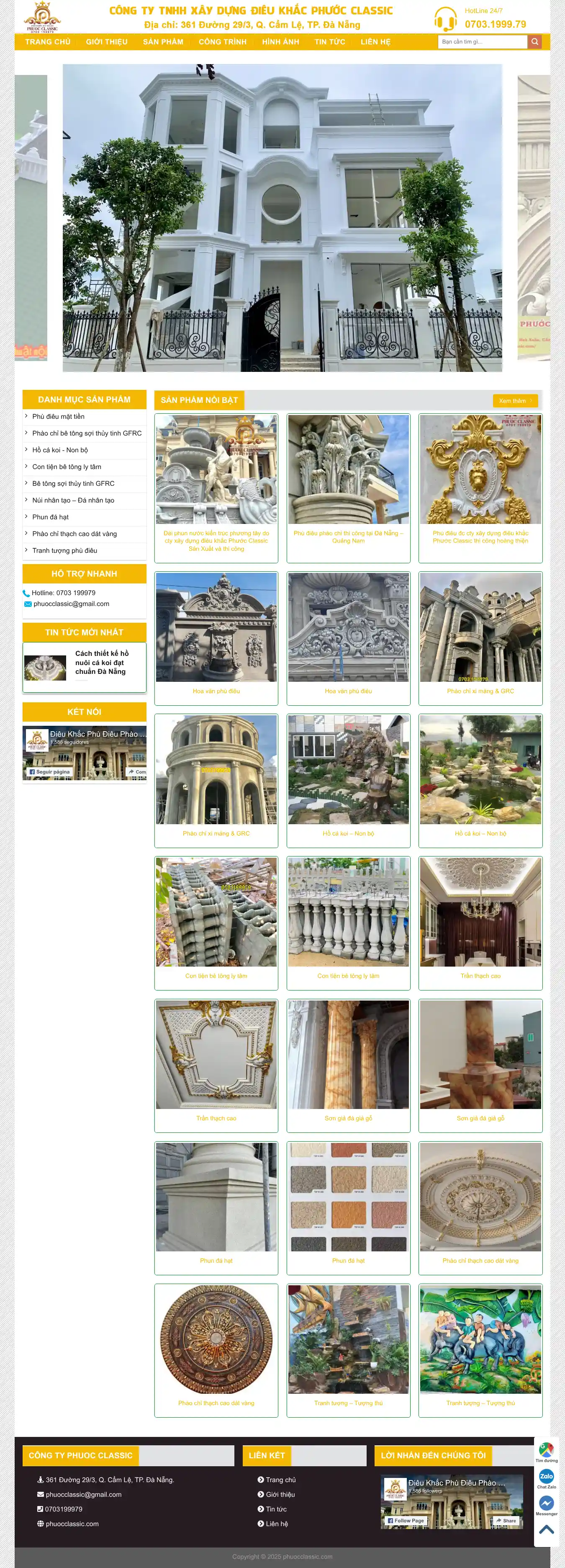565x1568 pixels.
Task: Follow the Facebook page in the footer
Action: (x=406, y=1521)
